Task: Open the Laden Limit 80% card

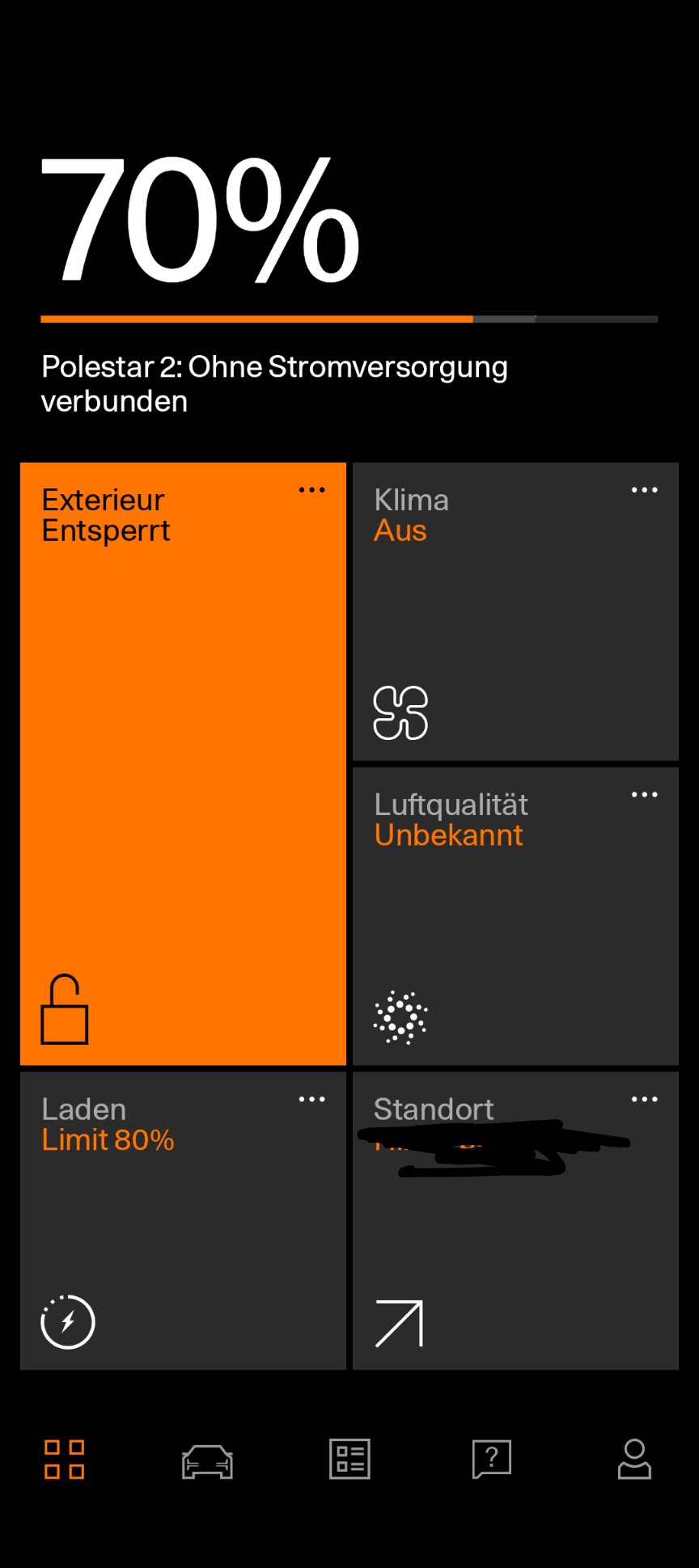Action: (x=183, y=1221)
